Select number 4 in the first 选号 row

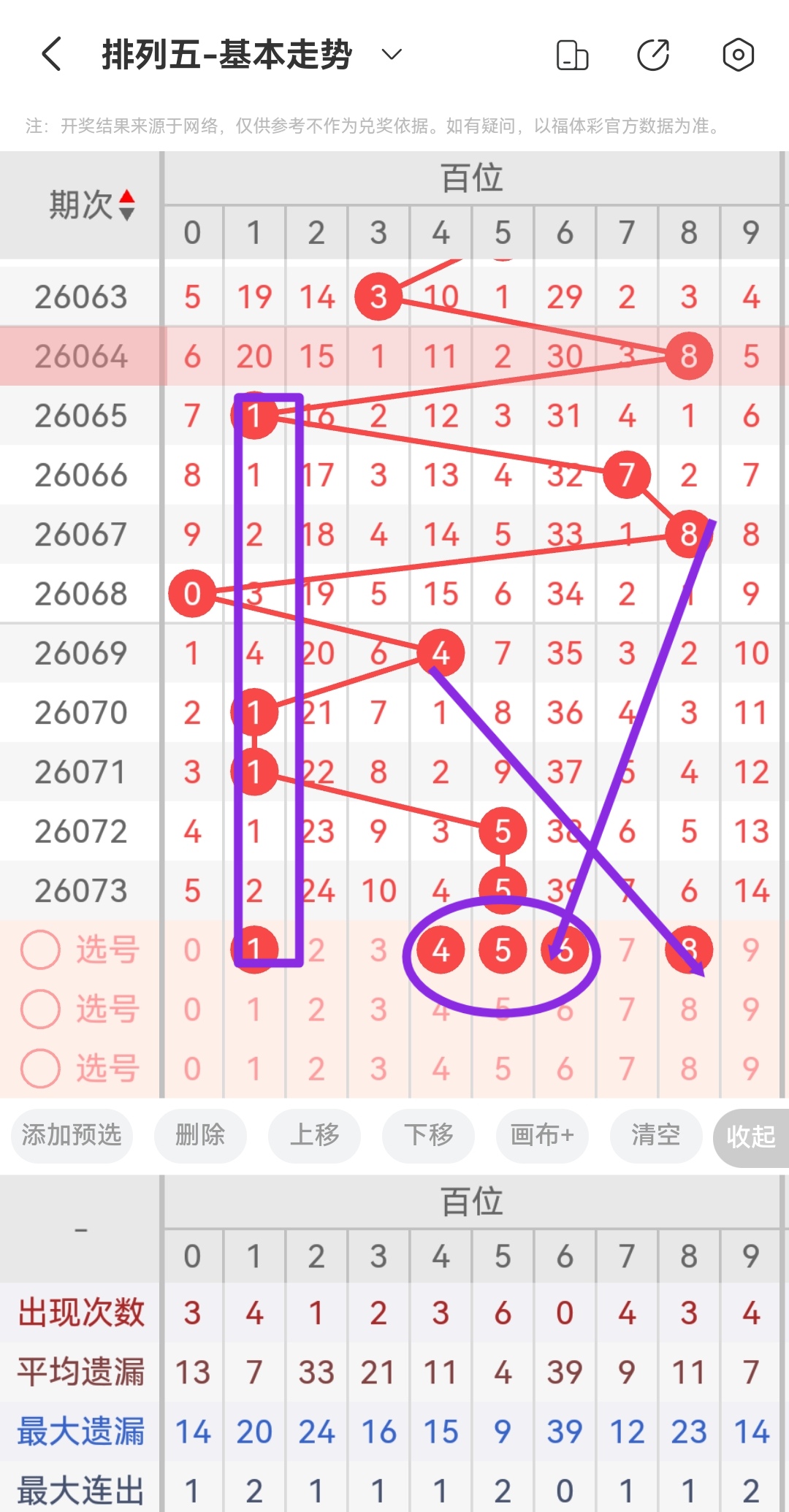(440, 948)
